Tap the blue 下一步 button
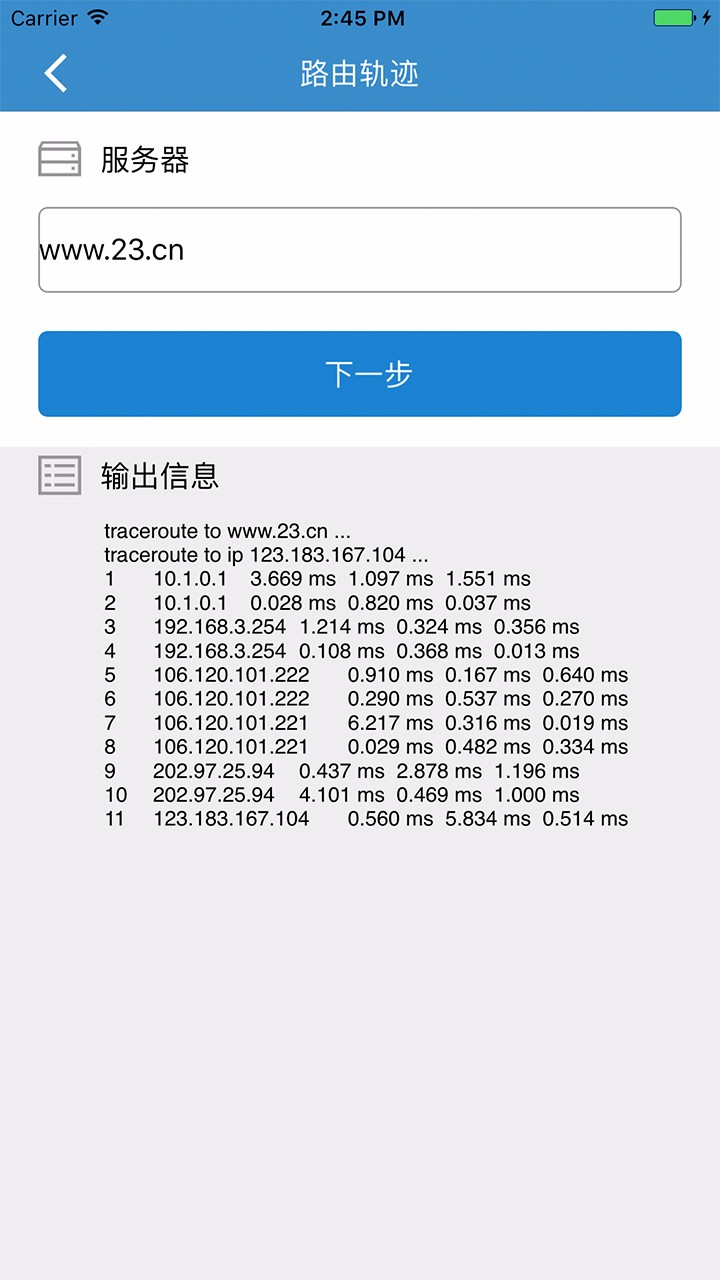 point(360,374)
